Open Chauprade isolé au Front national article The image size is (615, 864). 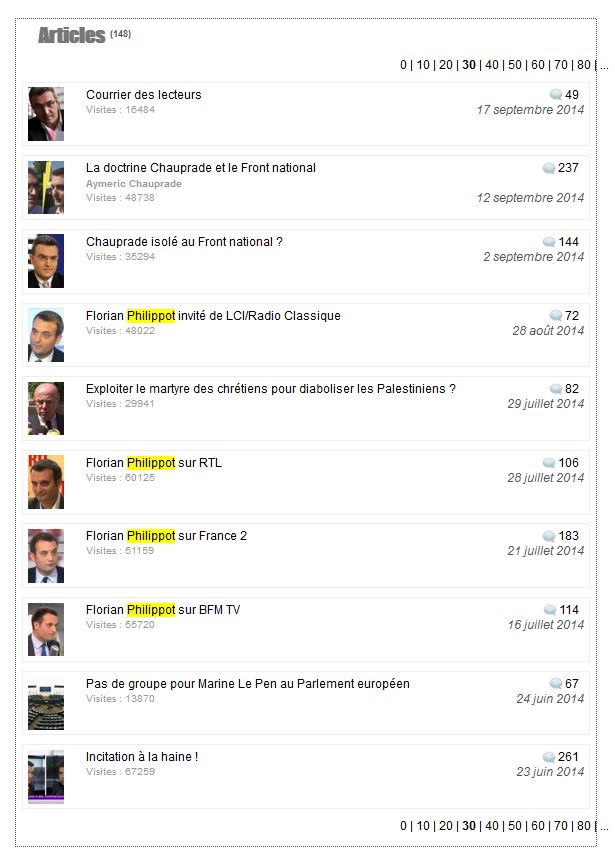[184, 242]
